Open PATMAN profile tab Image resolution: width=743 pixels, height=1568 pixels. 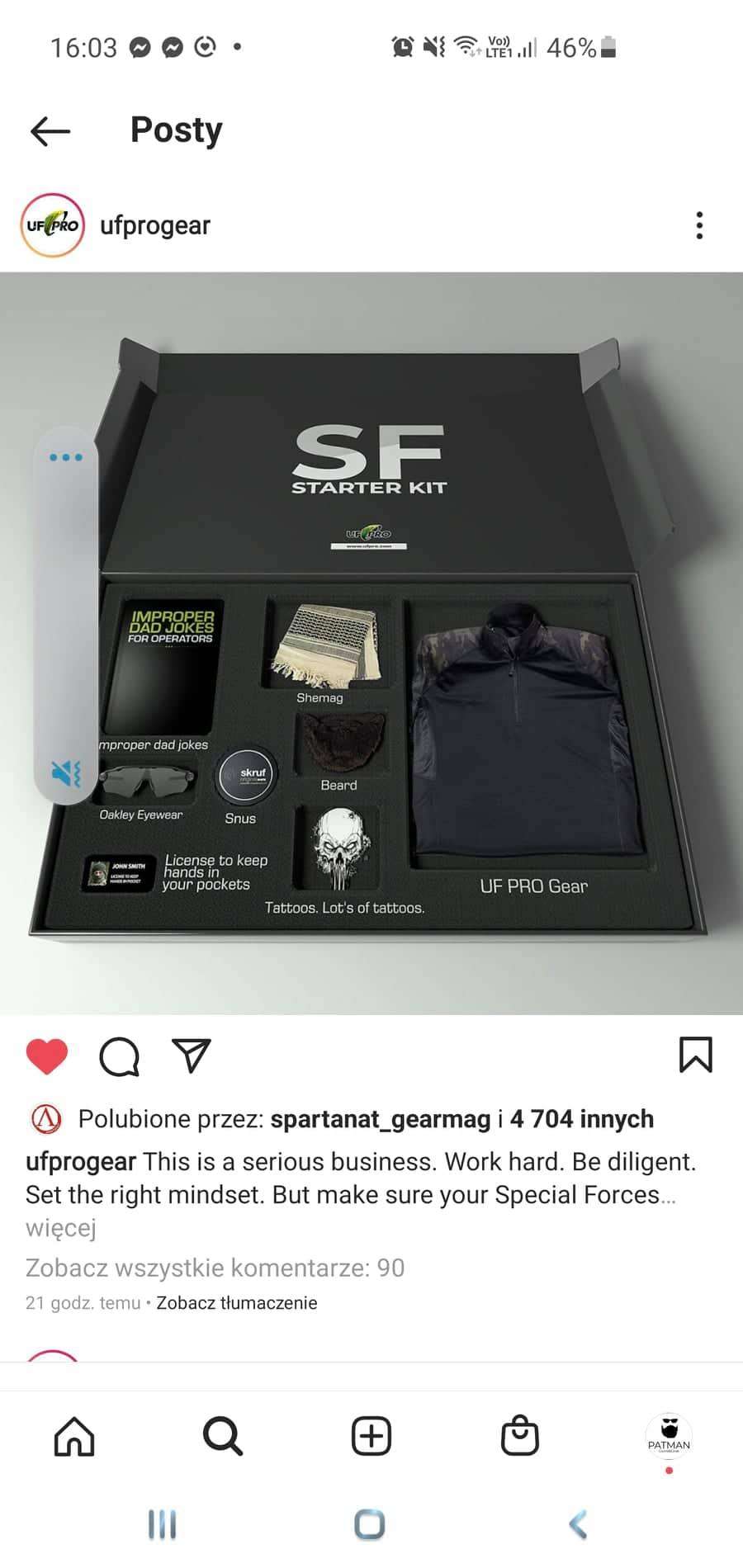669,1437
